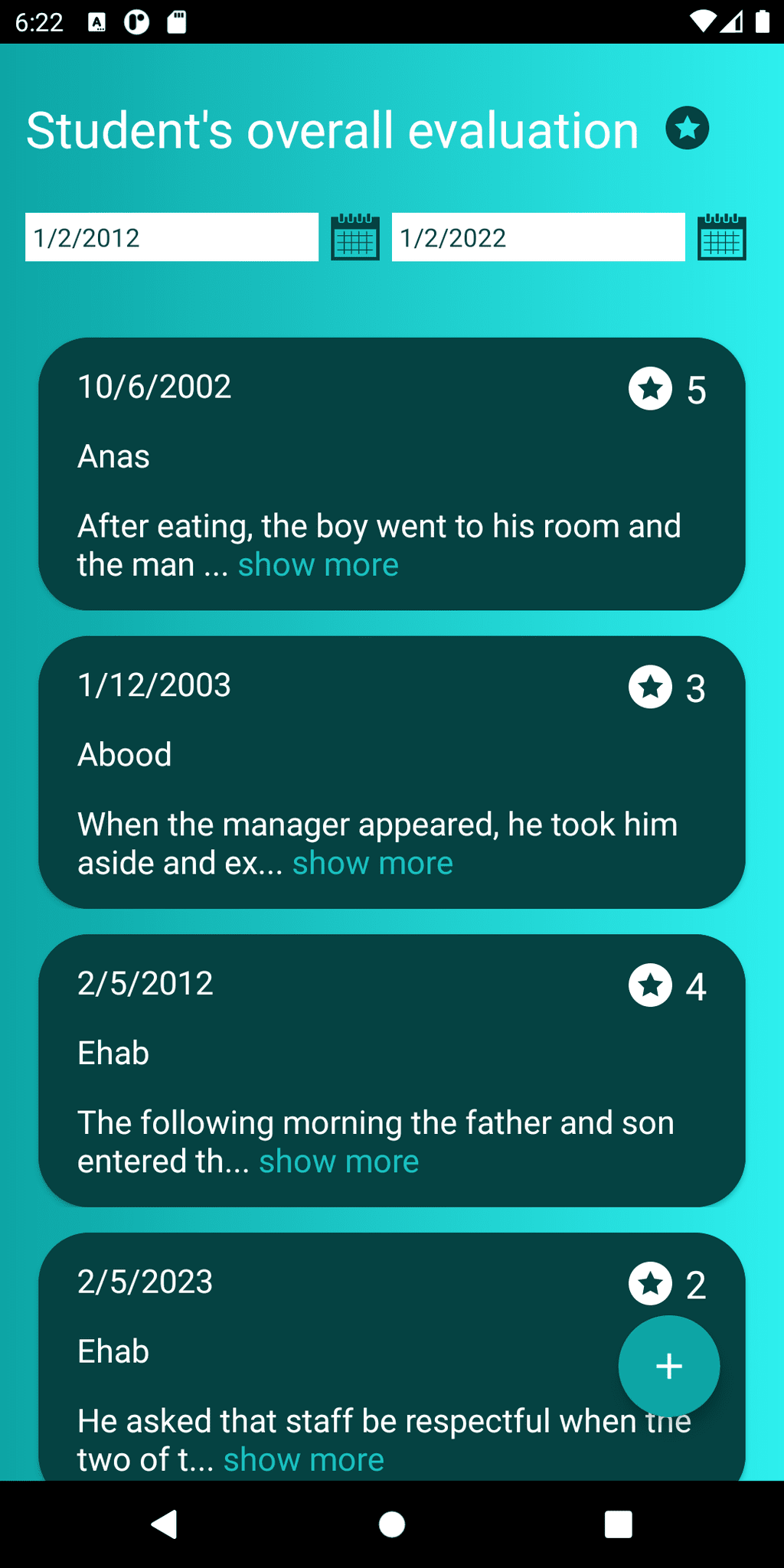This screenshot has height=1568, width=784.
Task: Edit the end date field 1/2/2022
Action: point(538,237)
